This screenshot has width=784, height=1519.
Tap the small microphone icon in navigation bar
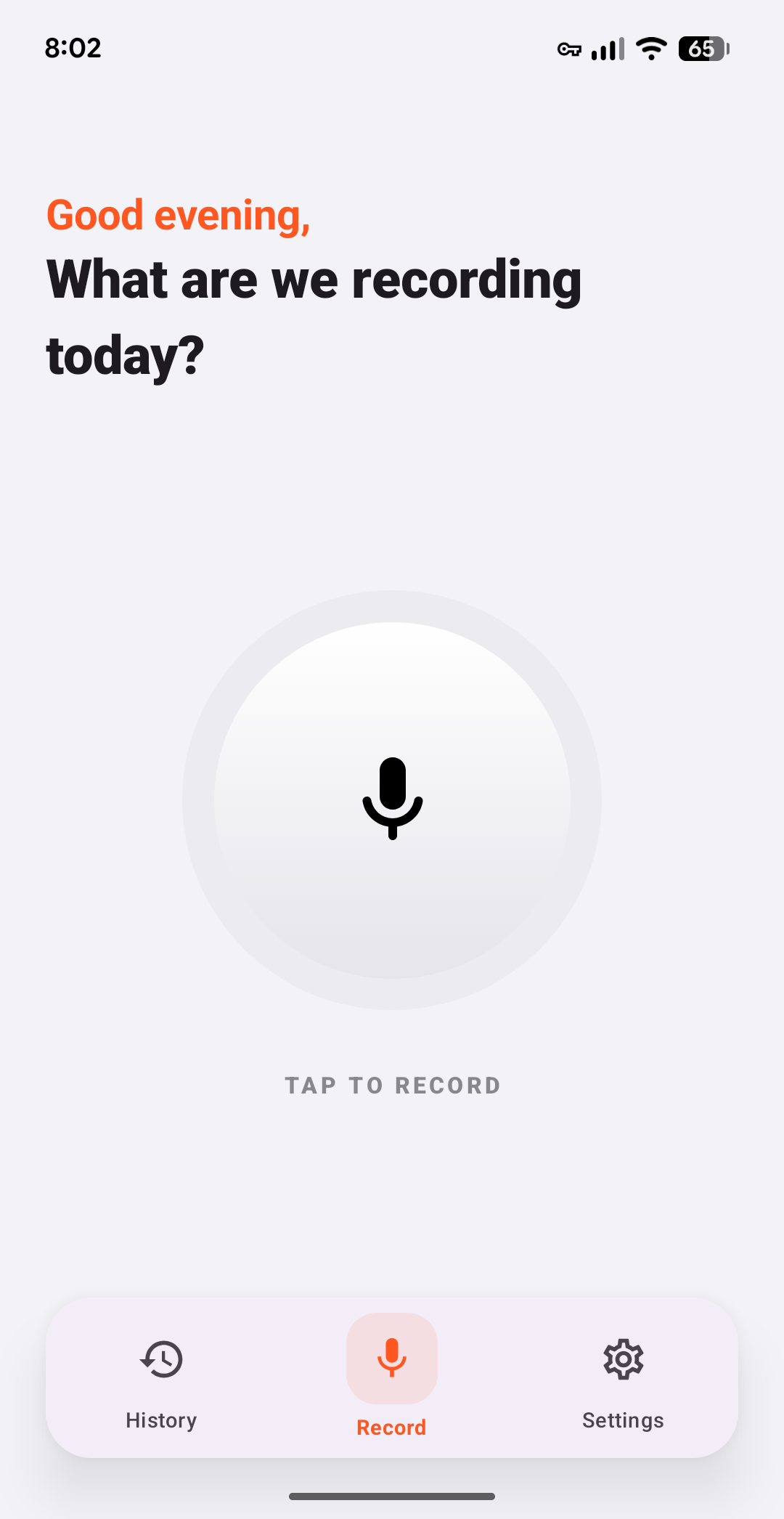click(391, 1359)
